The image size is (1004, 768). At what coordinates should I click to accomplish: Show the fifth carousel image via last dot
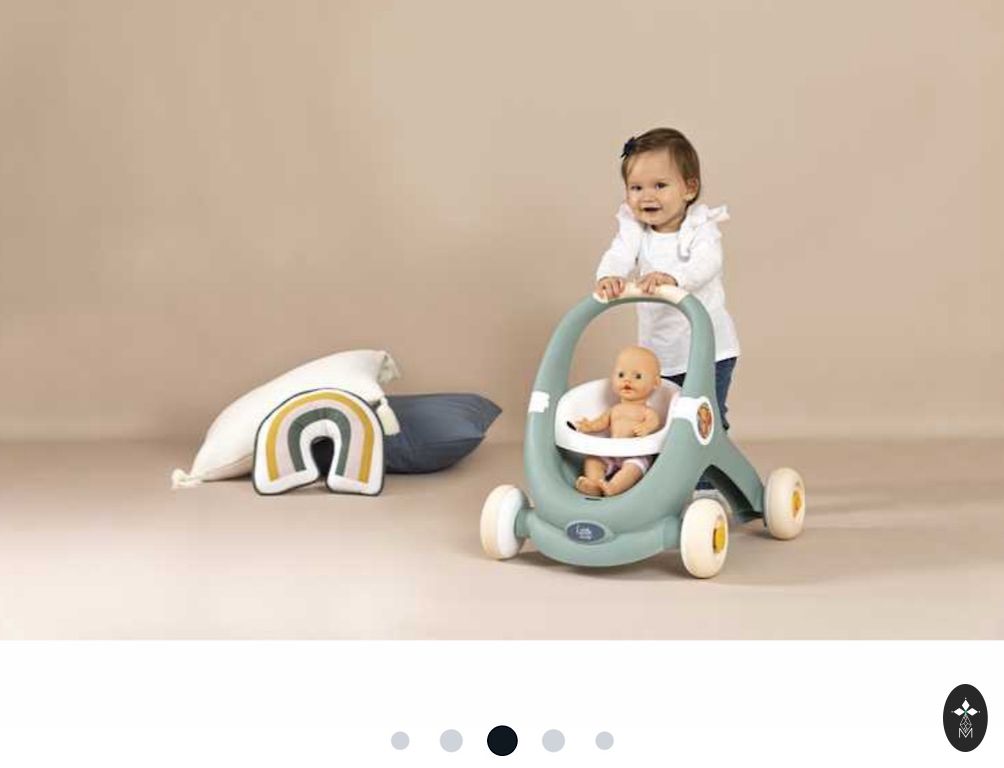pyautogui.click(x=604, y=741)
